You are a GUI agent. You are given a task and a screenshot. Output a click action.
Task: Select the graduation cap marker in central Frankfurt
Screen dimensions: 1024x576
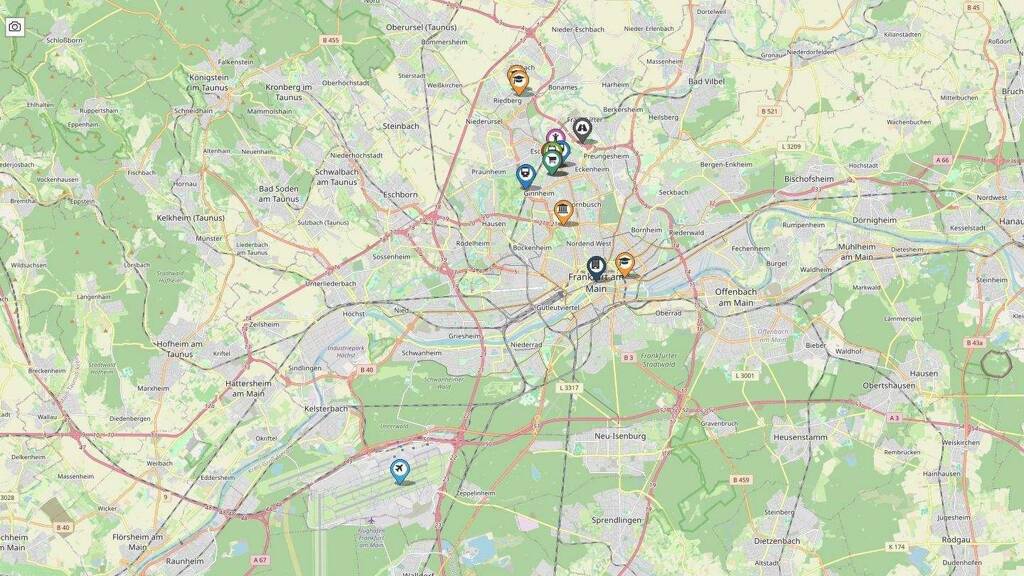pyautogui.click(x=625, y=264)
